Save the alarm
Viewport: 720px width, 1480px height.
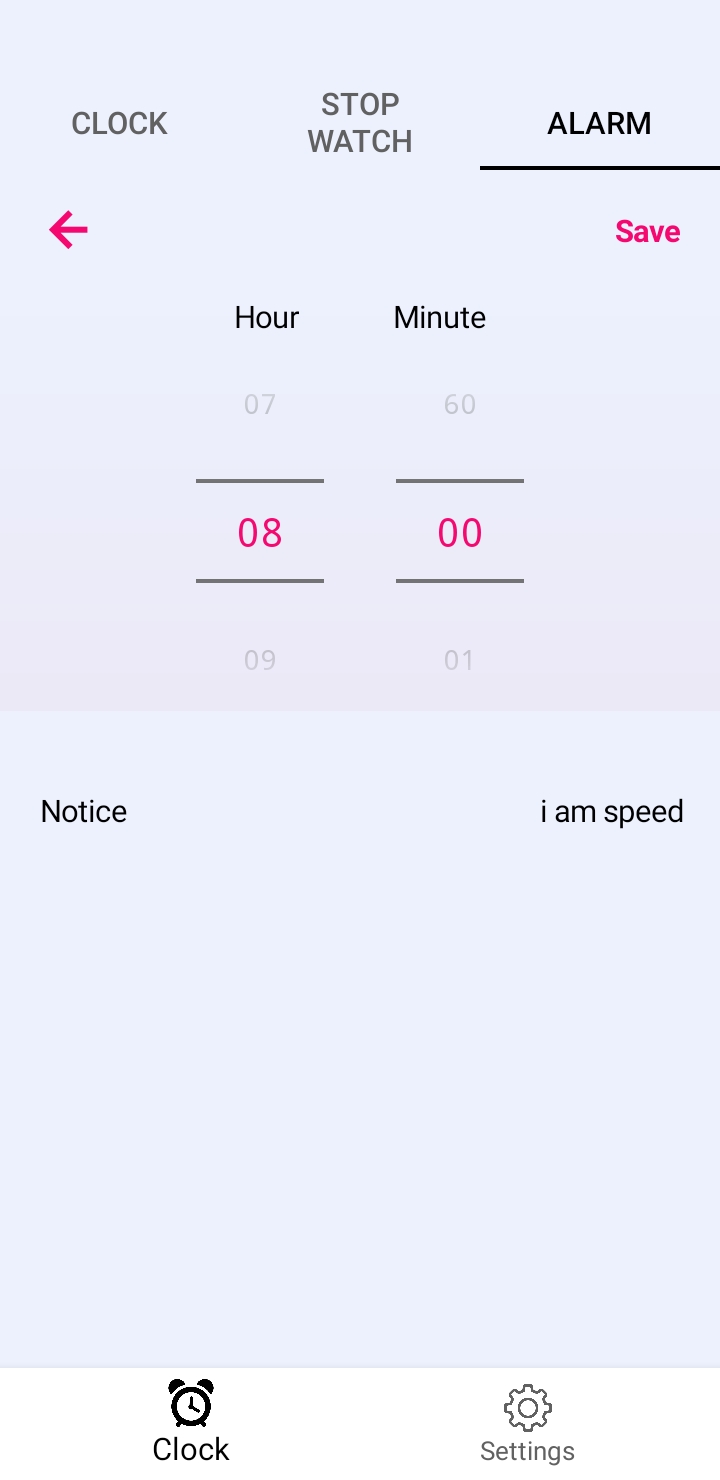pyautogui.click(x=647, y=231)
